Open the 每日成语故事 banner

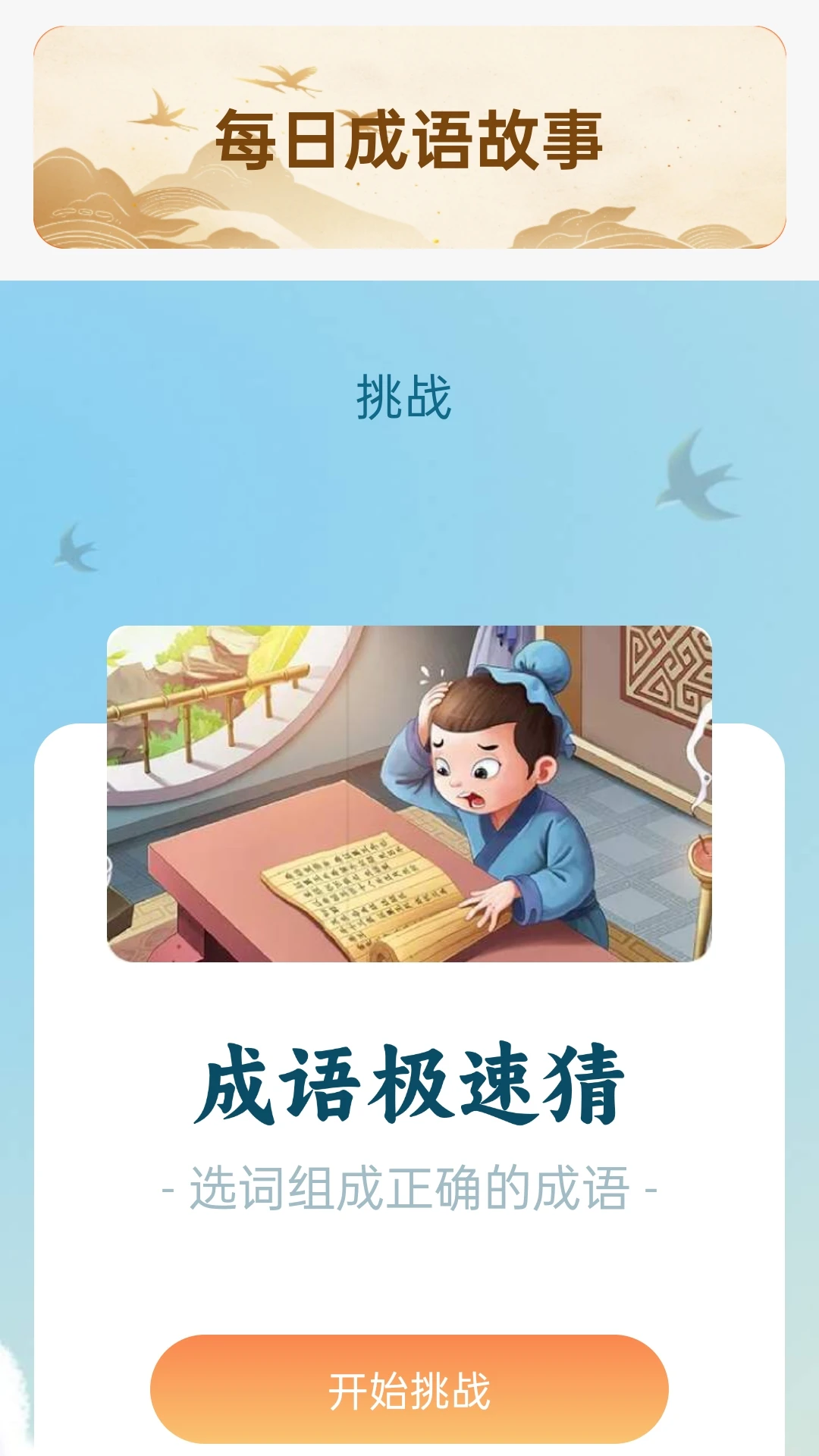coord(409,137)
